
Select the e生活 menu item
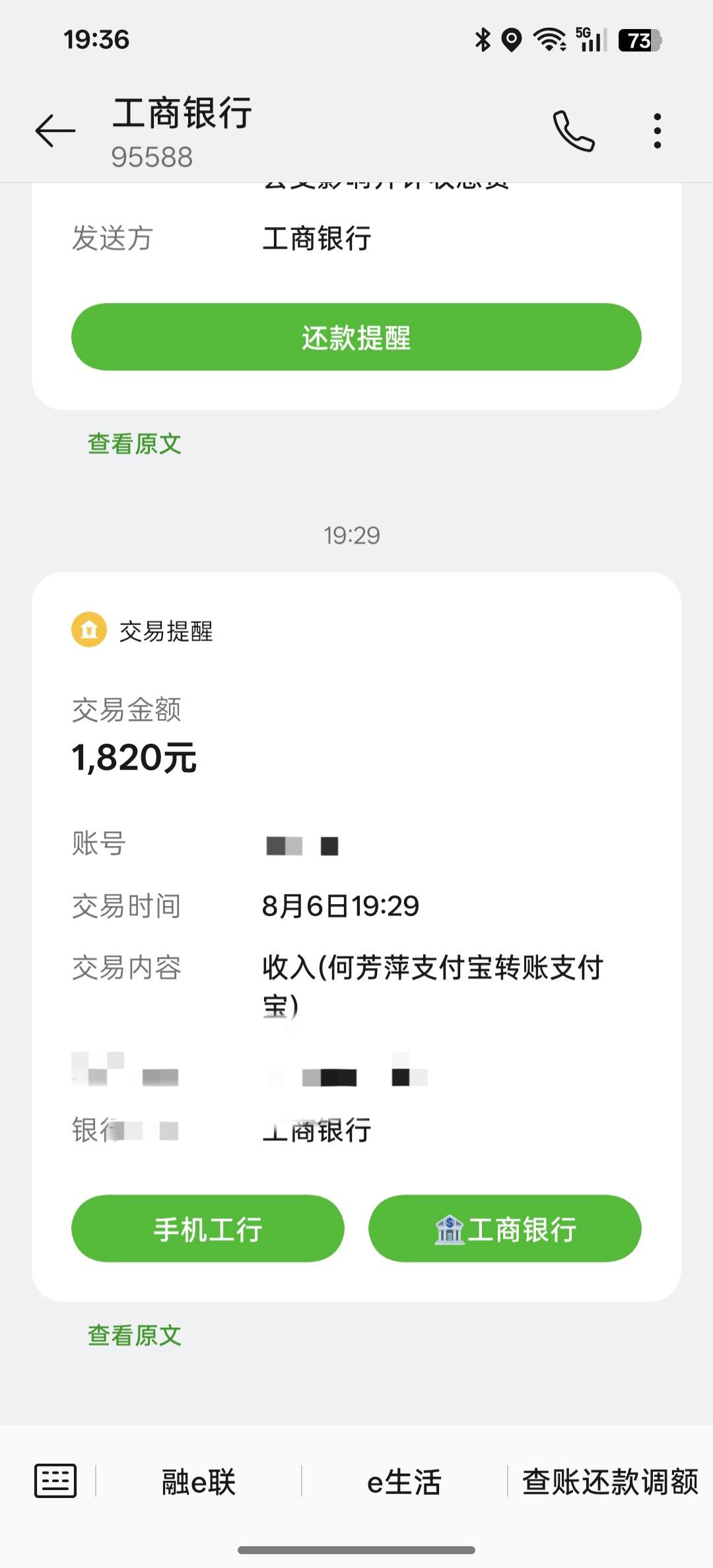404,1482
